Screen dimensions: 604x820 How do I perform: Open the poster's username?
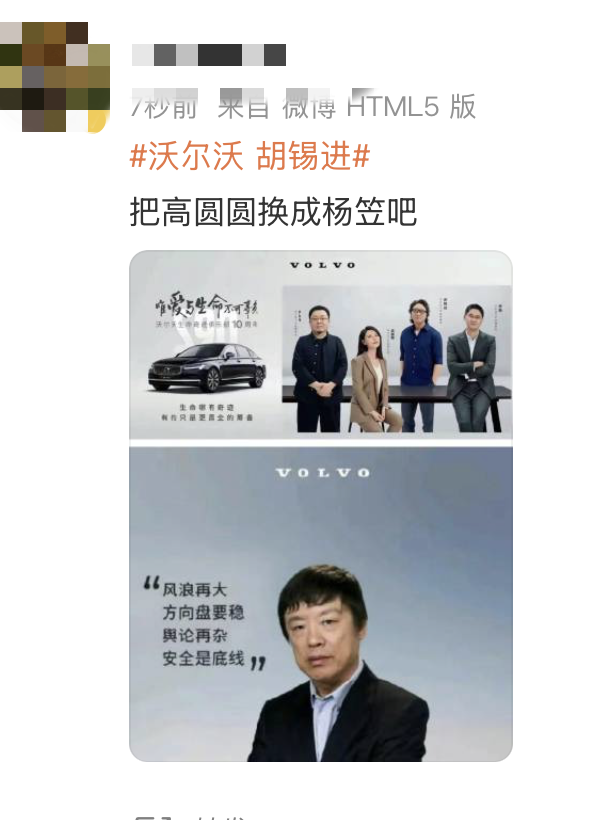pyautogui.click(x=208, y=54)
